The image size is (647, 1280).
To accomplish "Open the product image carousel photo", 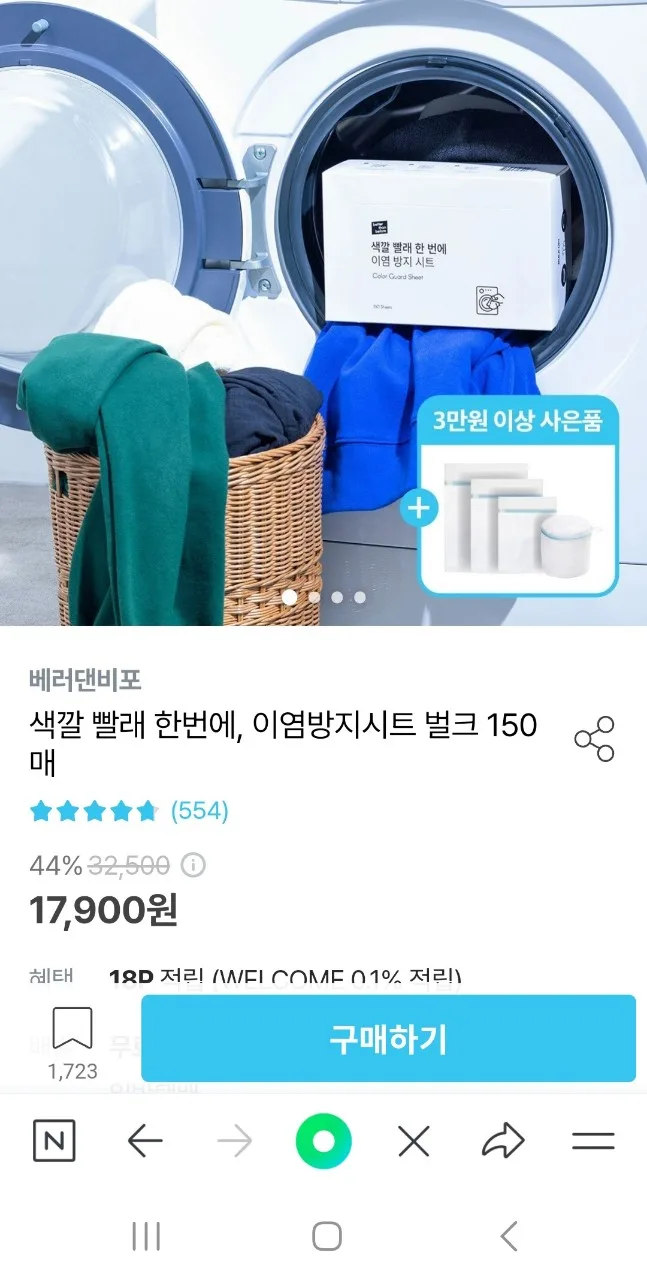I will [x=323, y=312].
